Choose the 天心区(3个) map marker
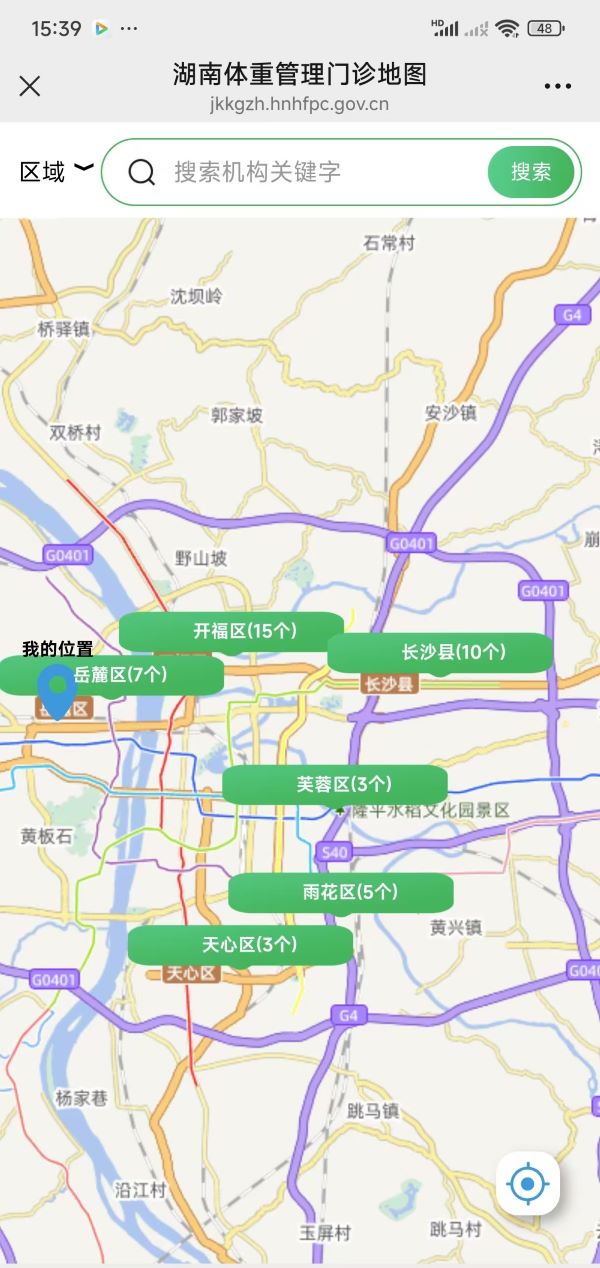This screenshot has width=600, height=1268. pyautogui.click(x=240, y=944)
